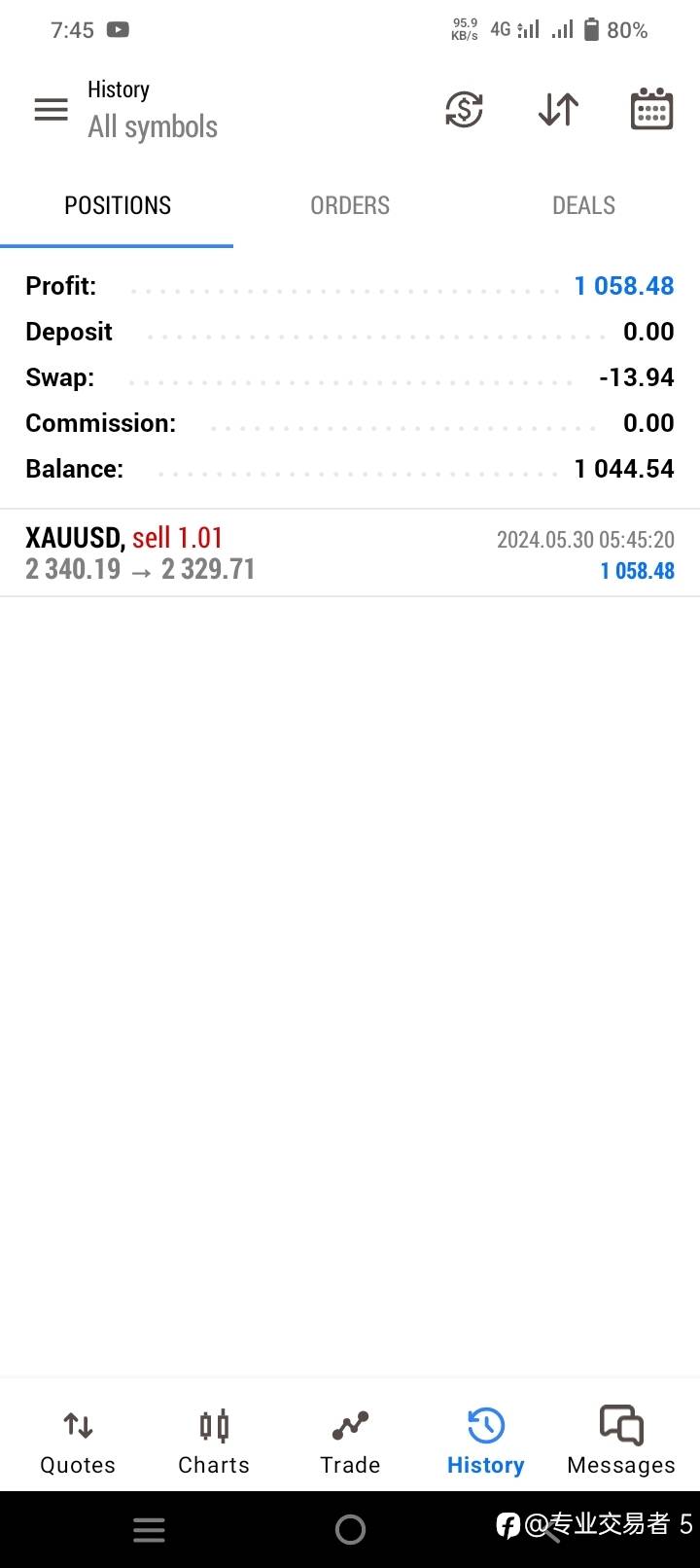Open the calendar date range picker
The width and height of the screenshot is (700, 1568).
[x=651, y=109]
